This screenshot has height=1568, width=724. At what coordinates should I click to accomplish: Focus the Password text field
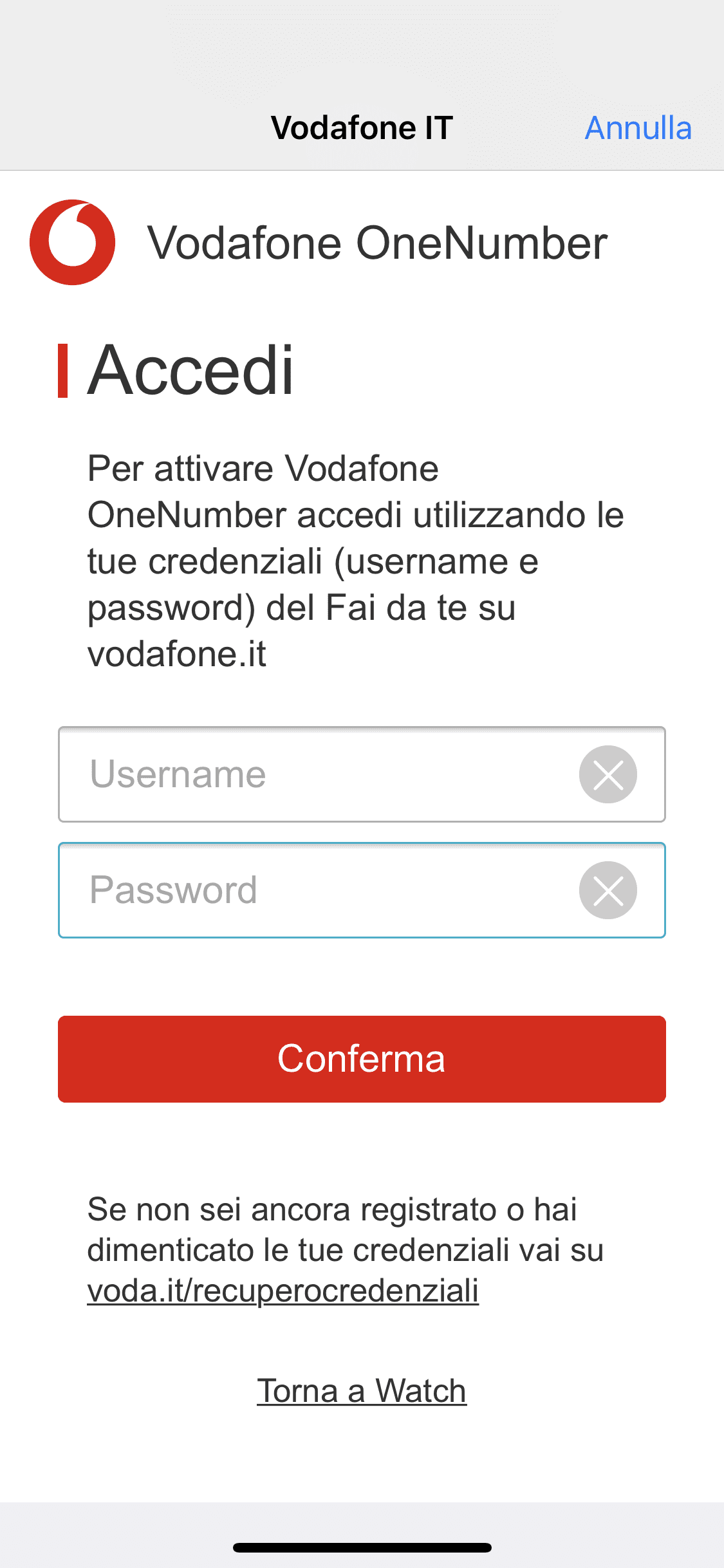[362, 890]
